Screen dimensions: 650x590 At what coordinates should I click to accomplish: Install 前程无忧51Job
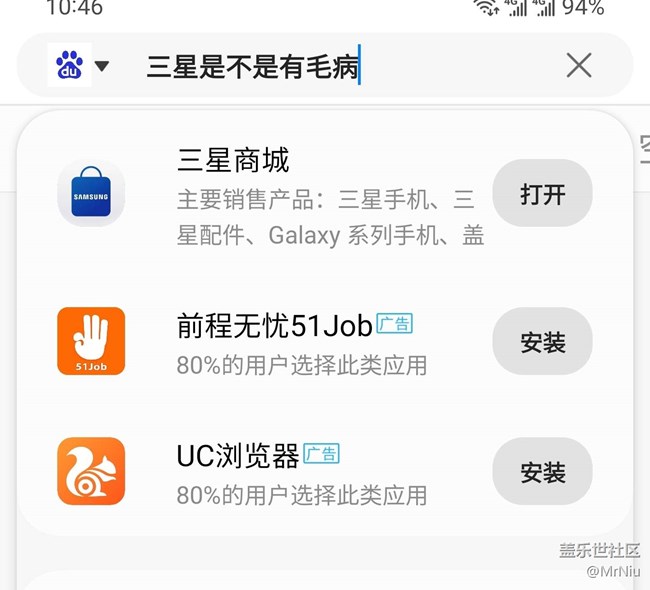coord(542,342)
